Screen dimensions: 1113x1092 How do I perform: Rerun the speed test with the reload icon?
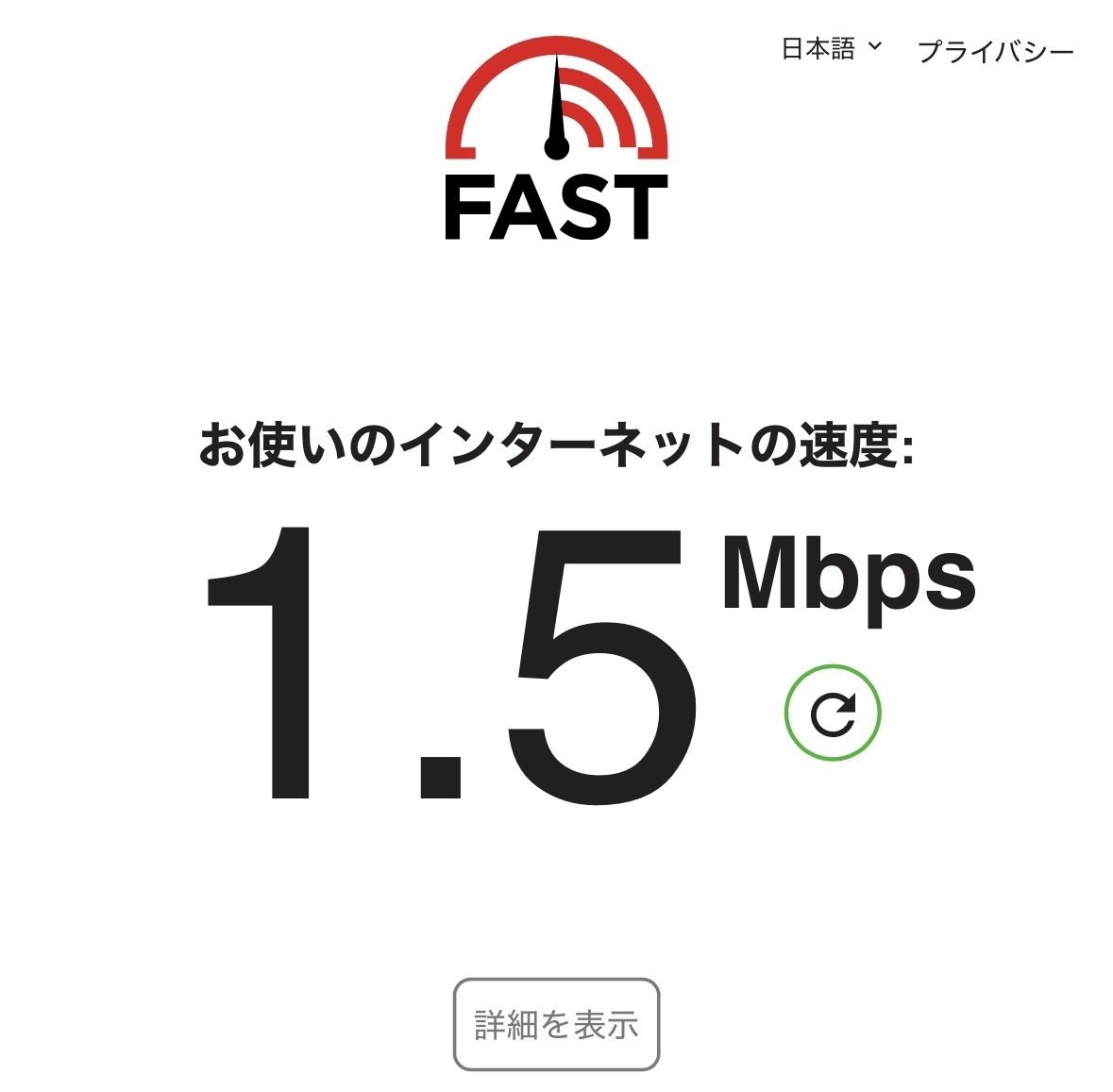tap(833, 714)
